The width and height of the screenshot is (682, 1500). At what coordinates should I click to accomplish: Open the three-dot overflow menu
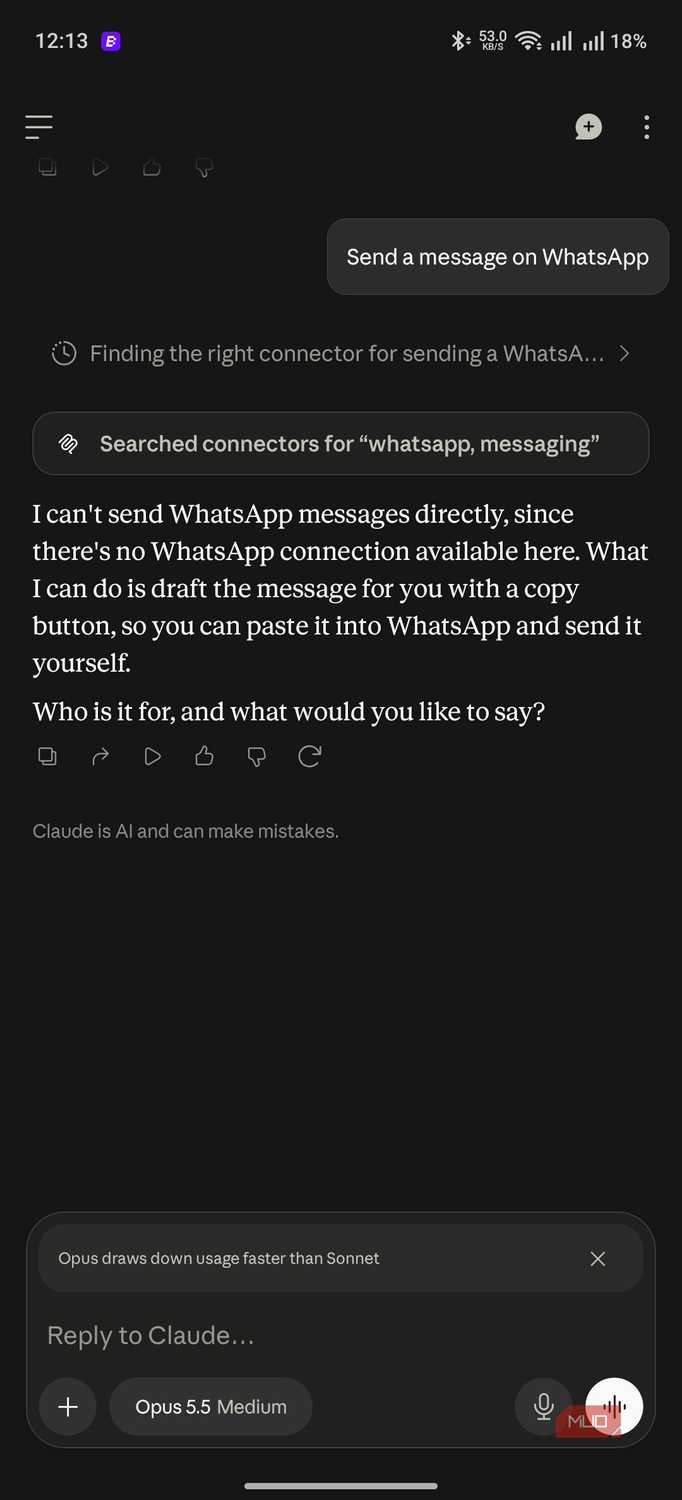647,127
